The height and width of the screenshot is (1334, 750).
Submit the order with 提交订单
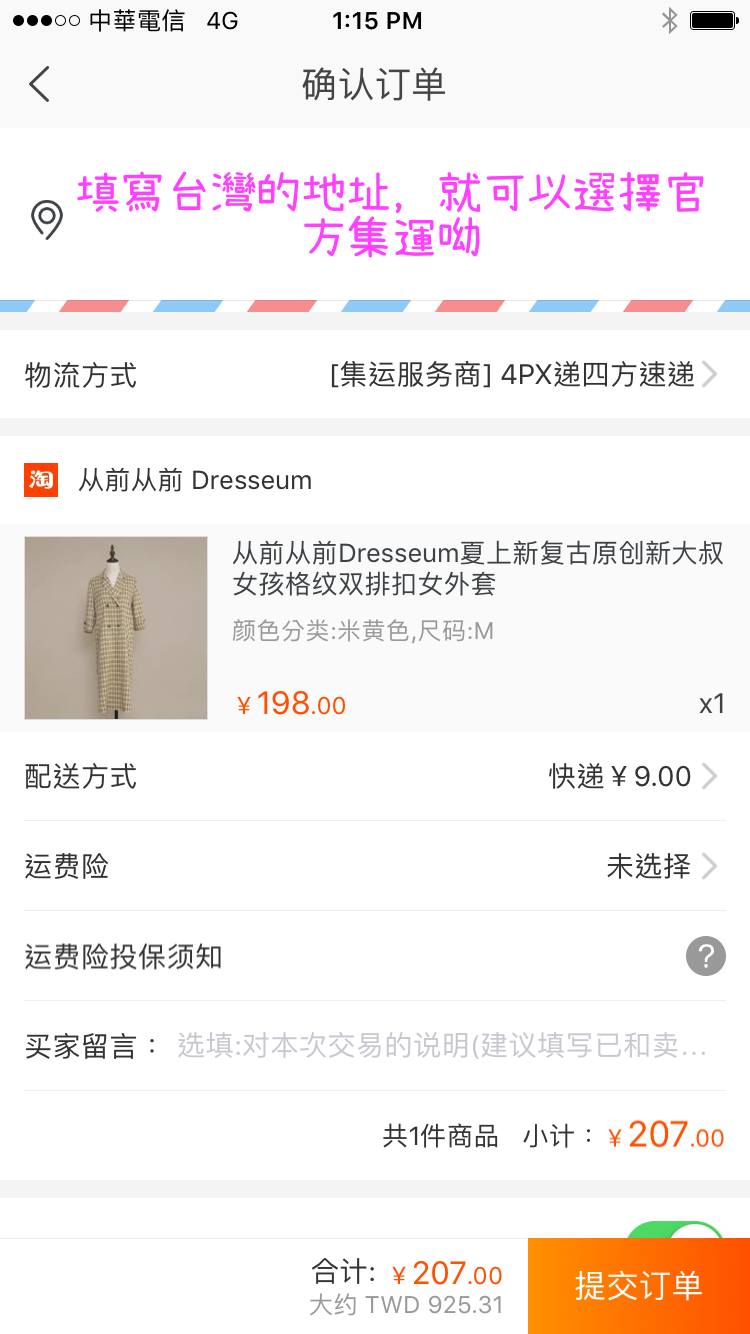click(x=639, y=1286)
